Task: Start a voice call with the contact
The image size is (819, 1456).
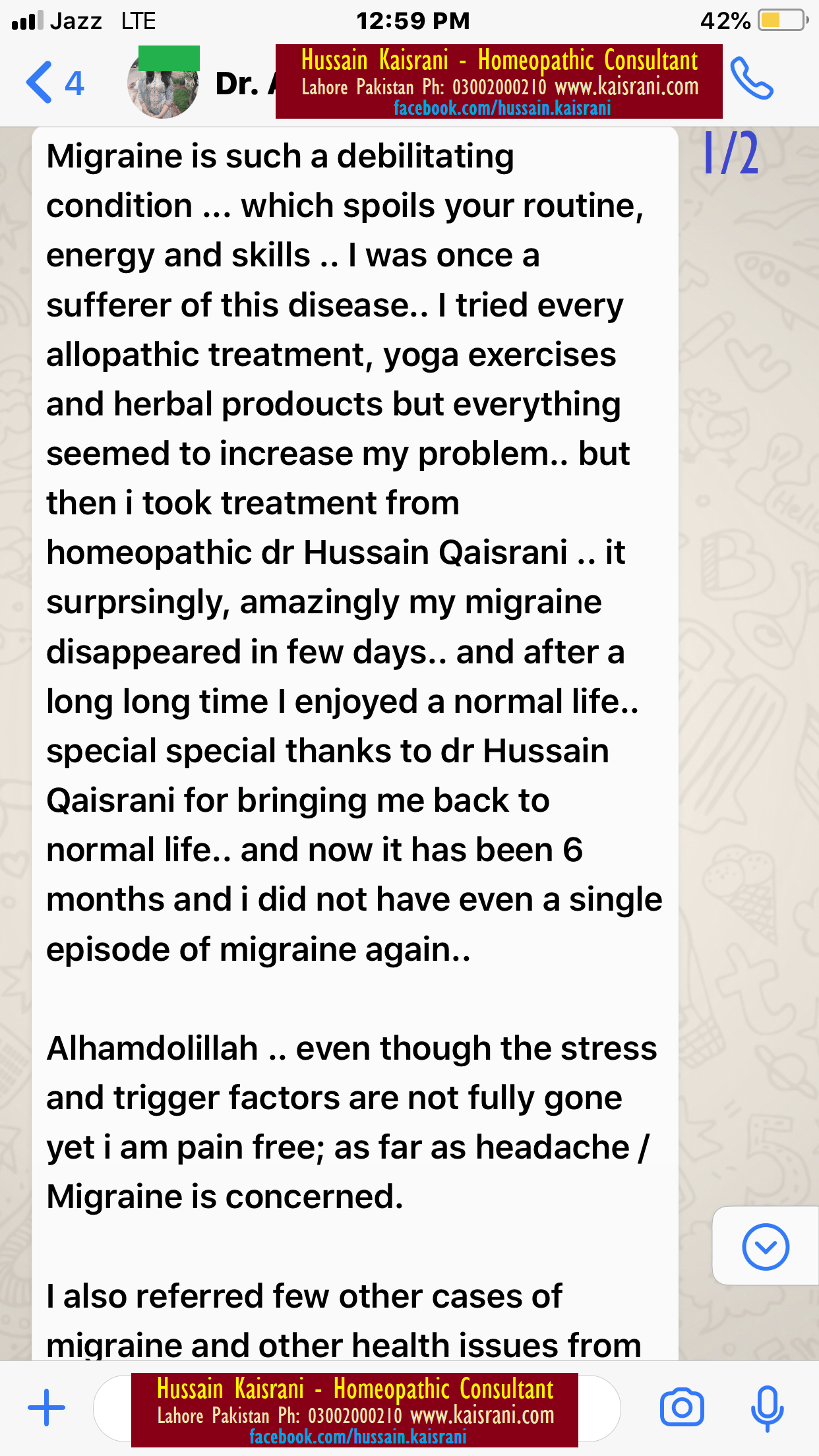Action: pos(752,79)
